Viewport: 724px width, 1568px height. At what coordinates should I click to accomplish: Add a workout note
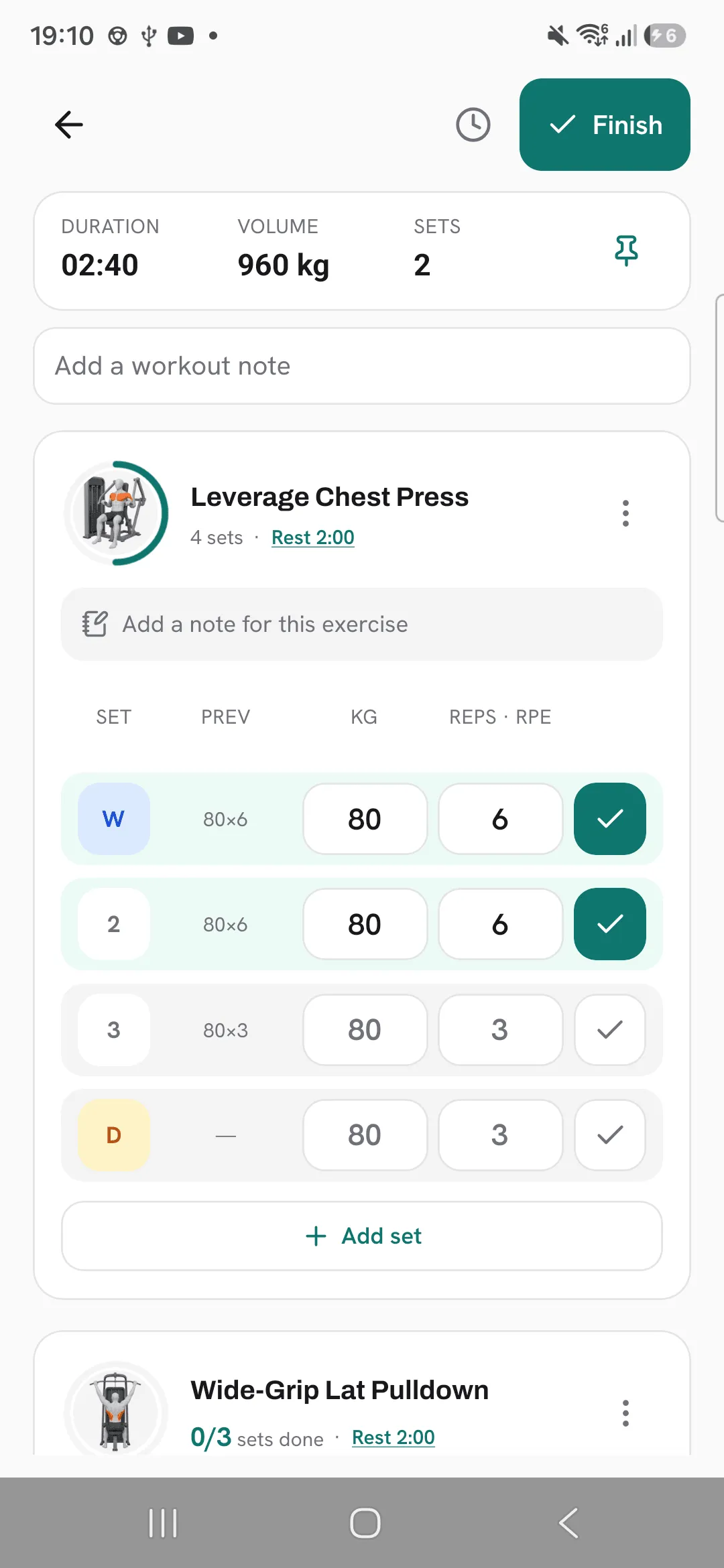(362, 366)
